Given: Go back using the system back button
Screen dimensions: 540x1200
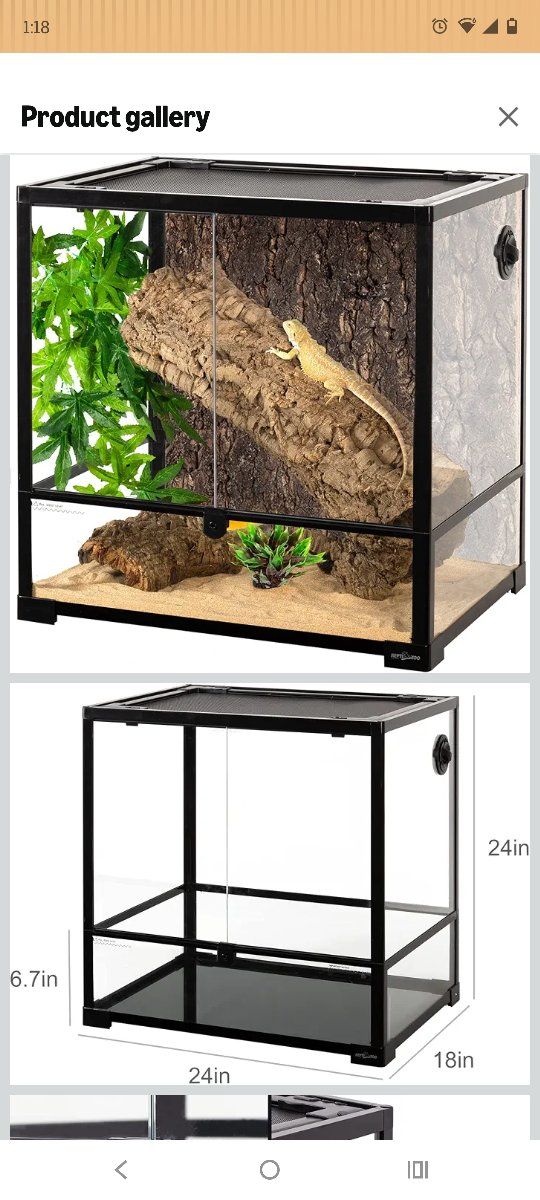Looking at the screenshot, I should [x=121, y=1169].
